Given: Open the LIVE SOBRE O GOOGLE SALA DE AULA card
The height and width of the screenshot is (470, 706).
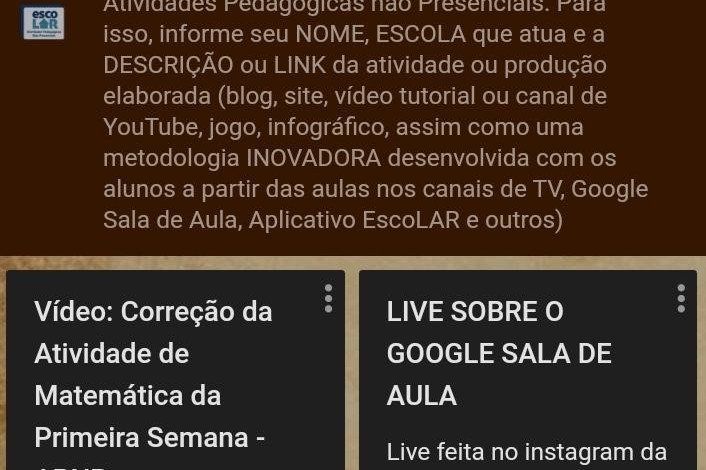Looking at the screenshot, I should [499, 353].
